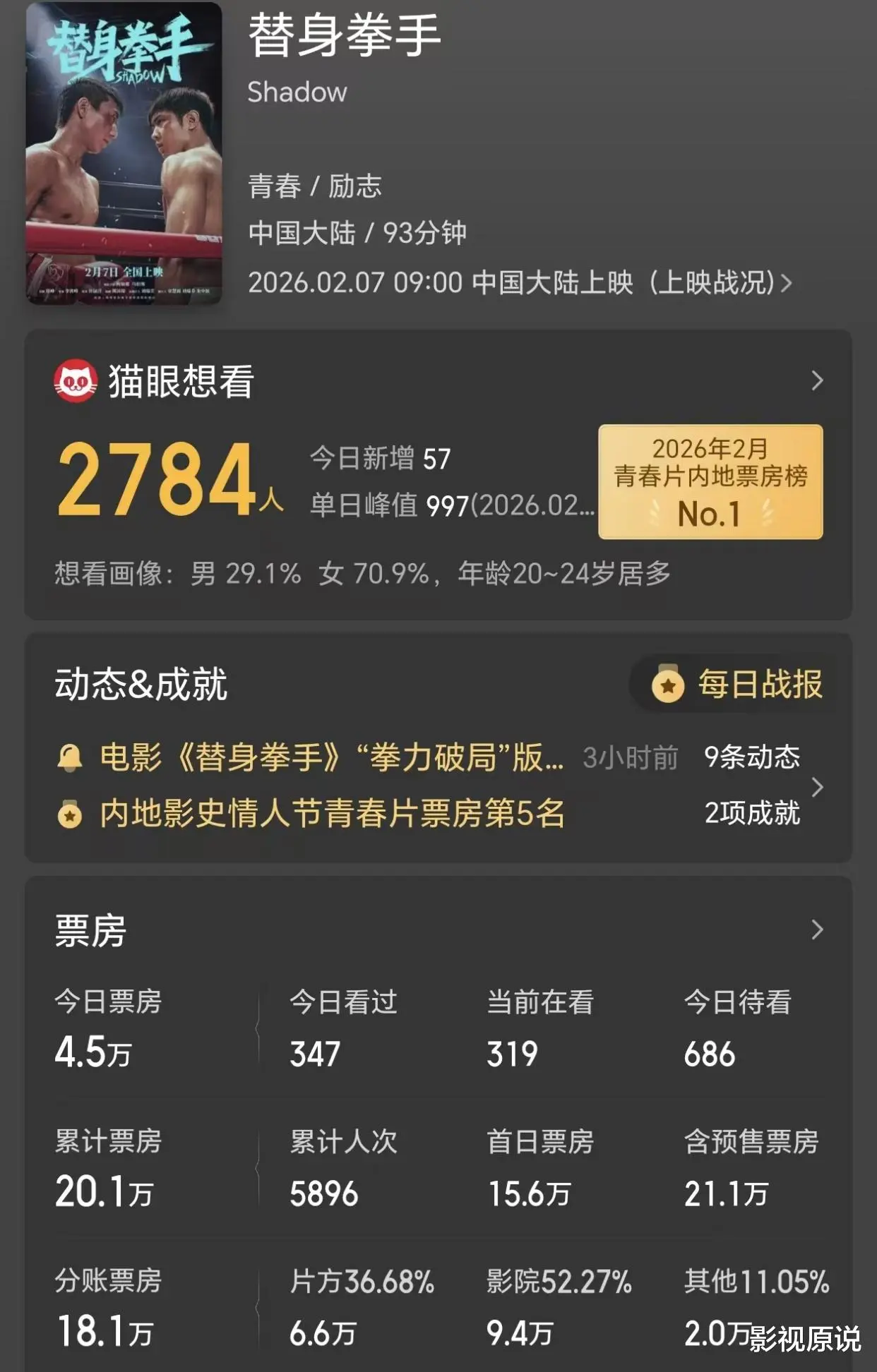Screen dimensions: 877x1372
Task: Open the 猫眼想看 details chevron
Action: [817, 381]
